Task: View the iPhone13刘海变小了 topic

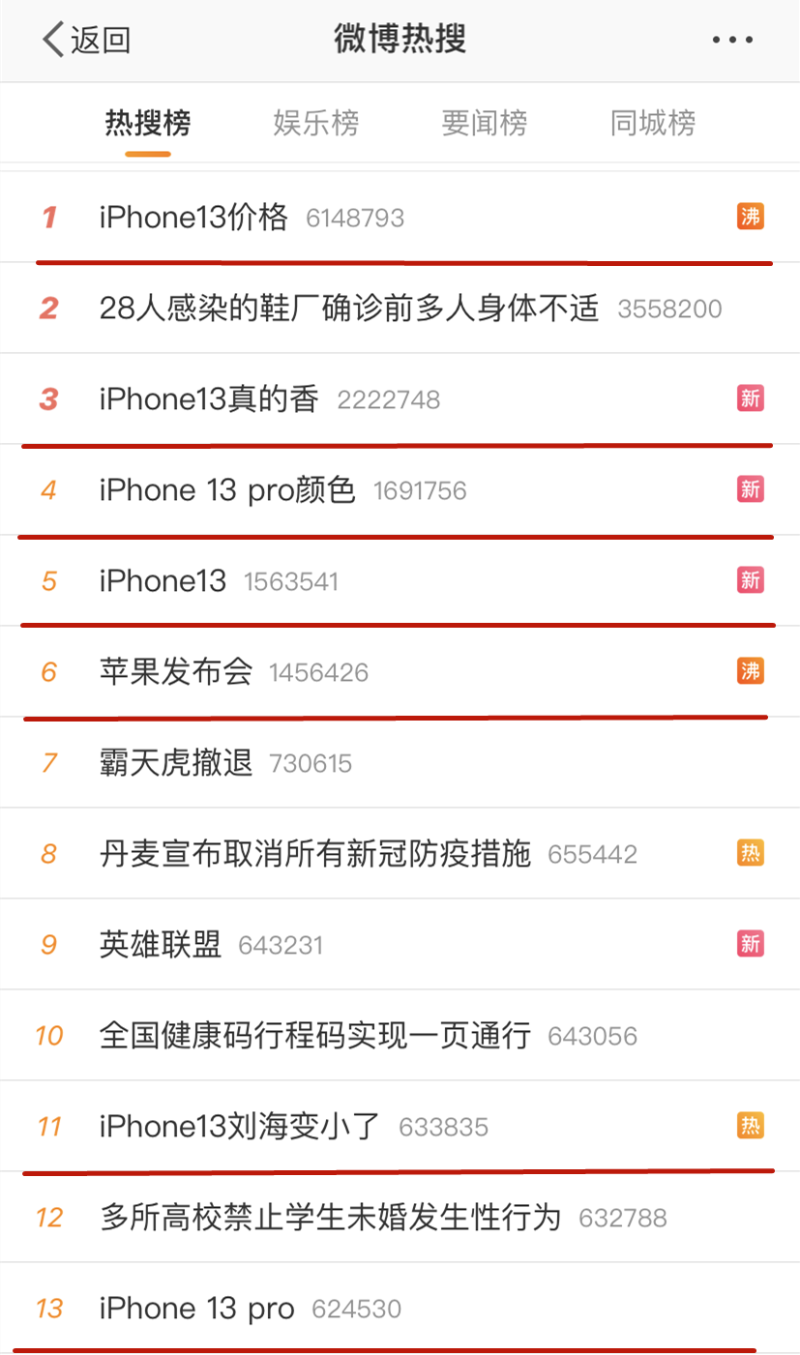Action: (x=240, y=1127)
